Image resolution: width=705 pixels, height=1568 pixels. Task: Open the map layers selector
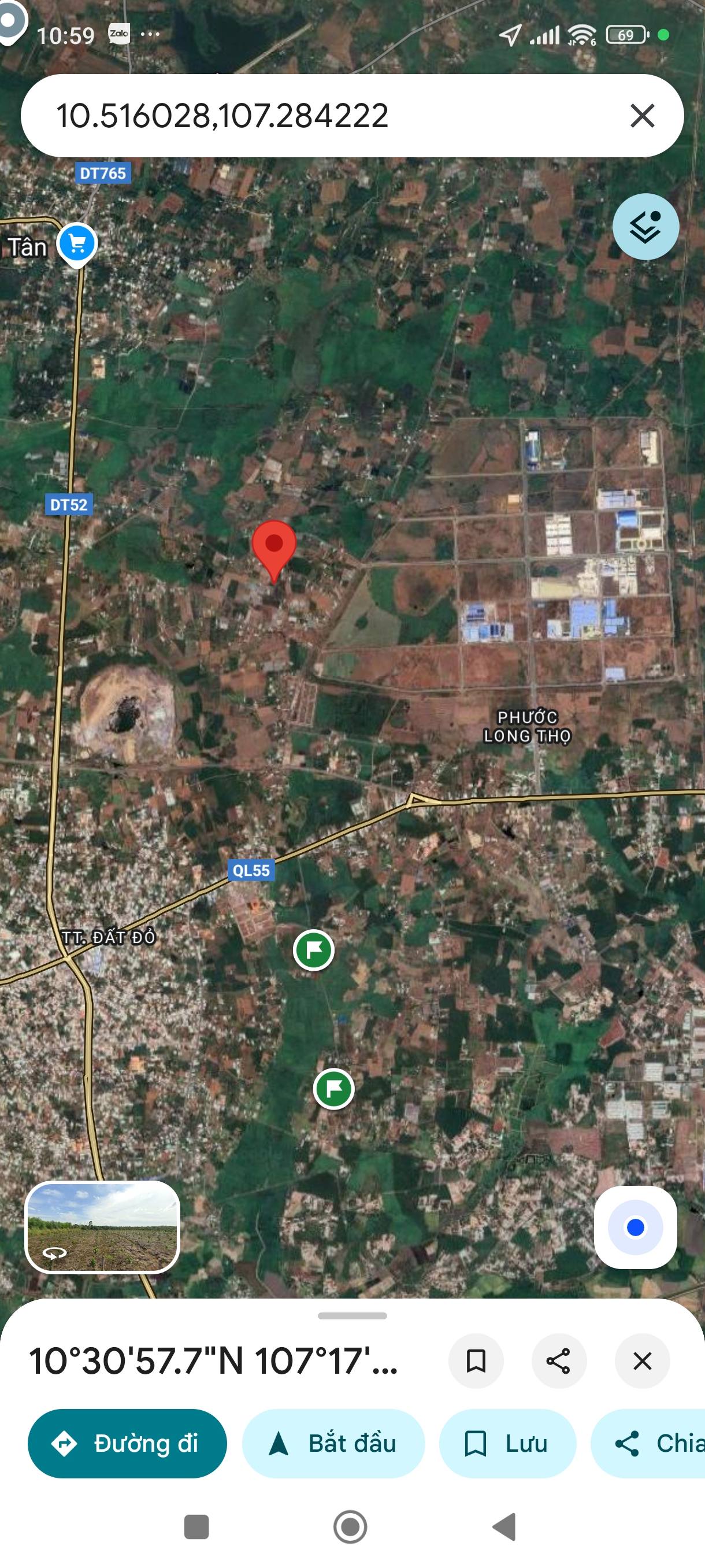coord(645,227)
